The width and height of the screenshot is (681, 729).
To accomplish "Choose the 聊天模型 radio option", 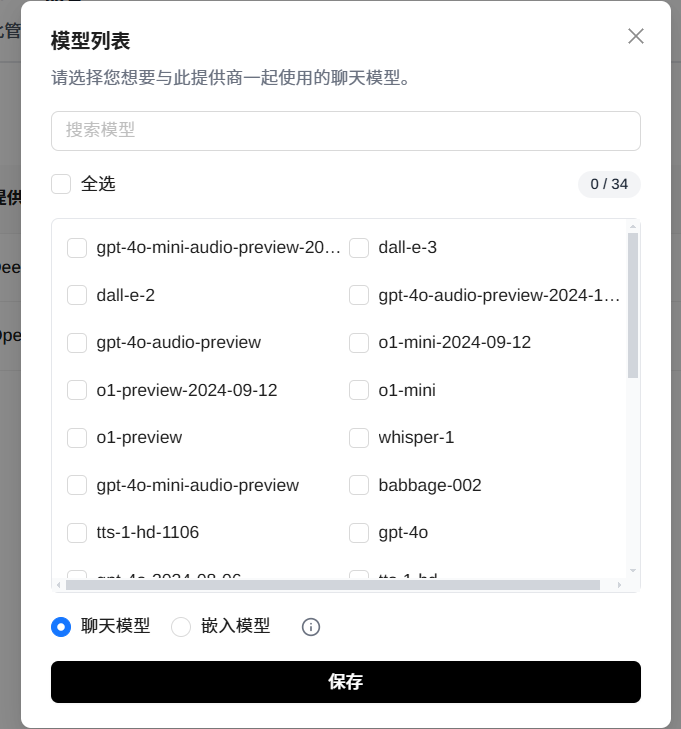I will point(61,627).
